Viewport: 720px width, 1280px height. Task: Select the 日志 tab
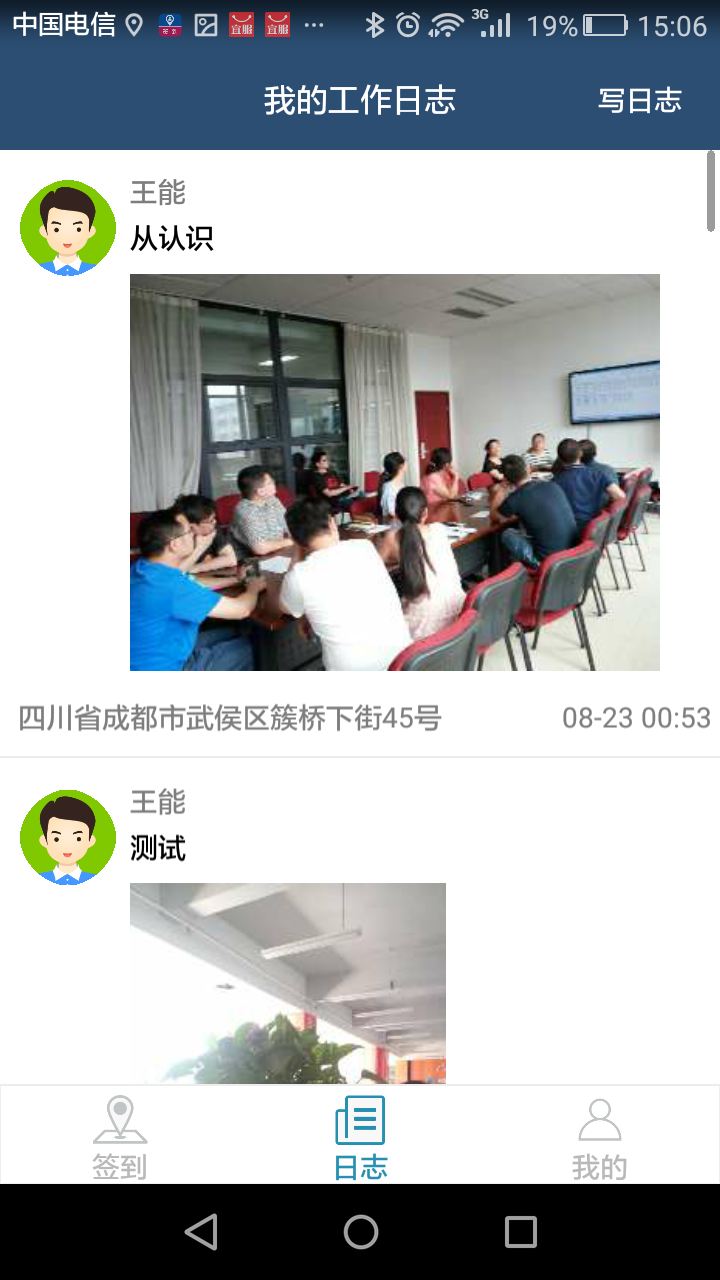tap(360, 1137)
